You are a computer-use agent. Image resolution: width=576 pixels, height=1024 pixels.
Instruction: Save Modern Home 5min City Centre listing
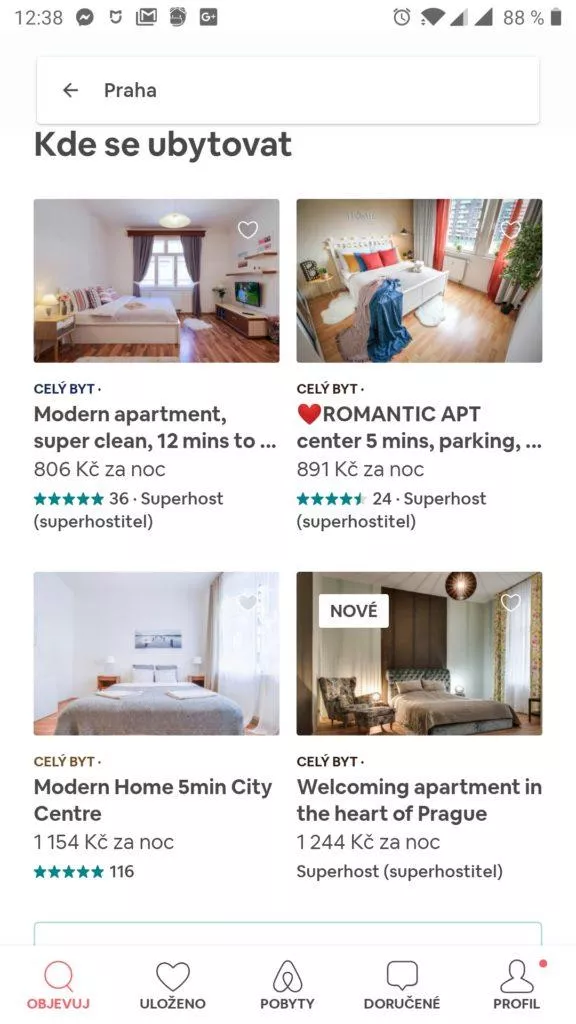click(x=248, y=602)
